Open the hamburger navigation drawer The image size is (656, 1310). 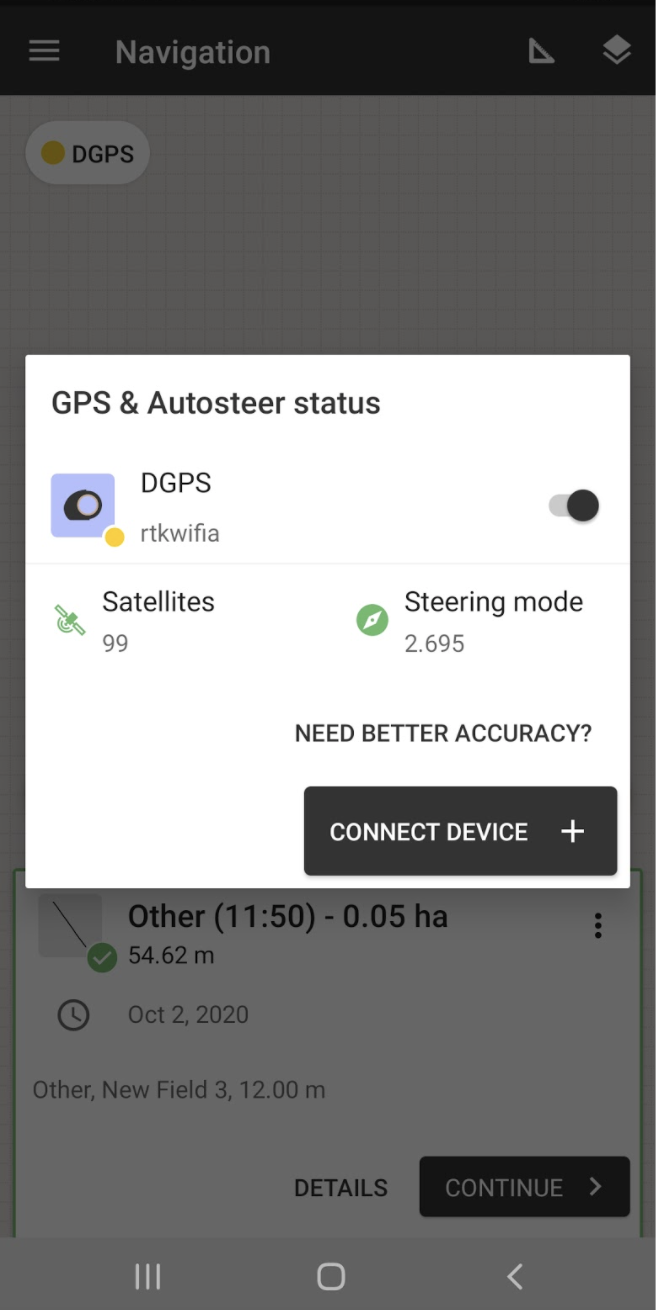44,51
